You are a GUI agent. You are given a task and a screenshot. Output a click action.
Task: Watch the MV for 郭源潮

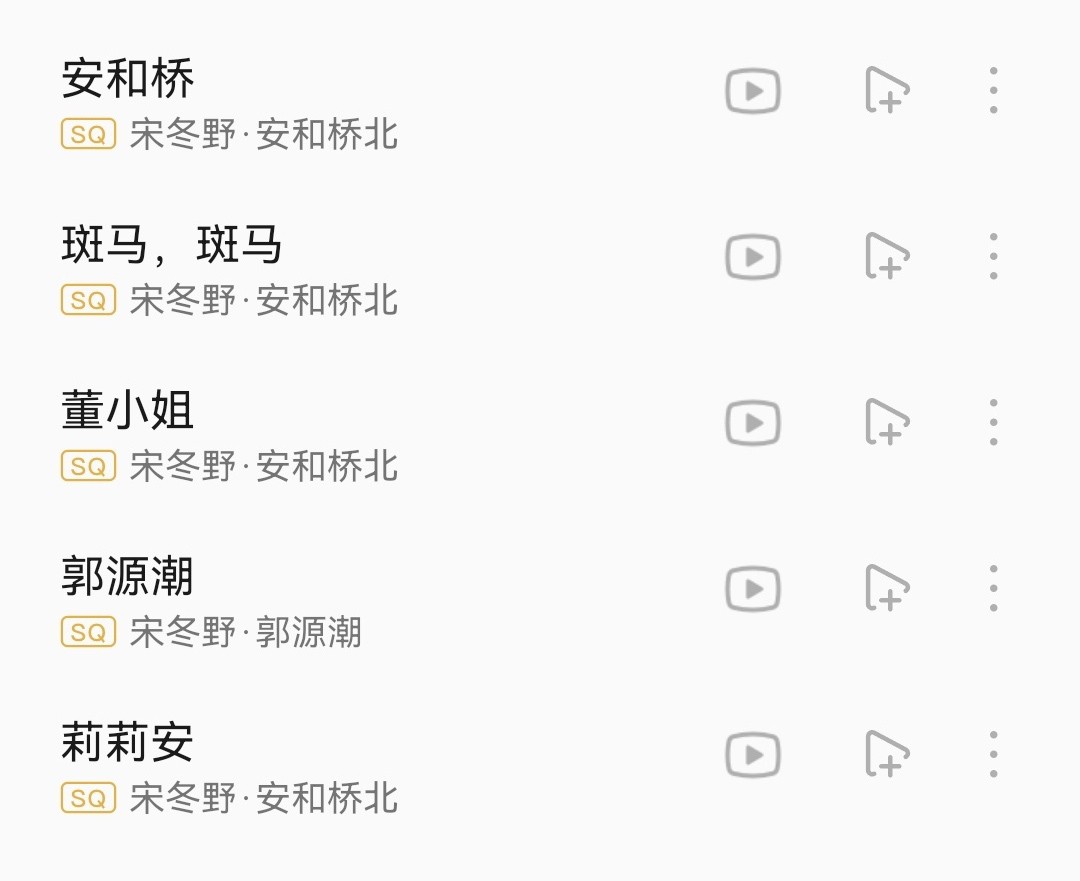(752, 590)
